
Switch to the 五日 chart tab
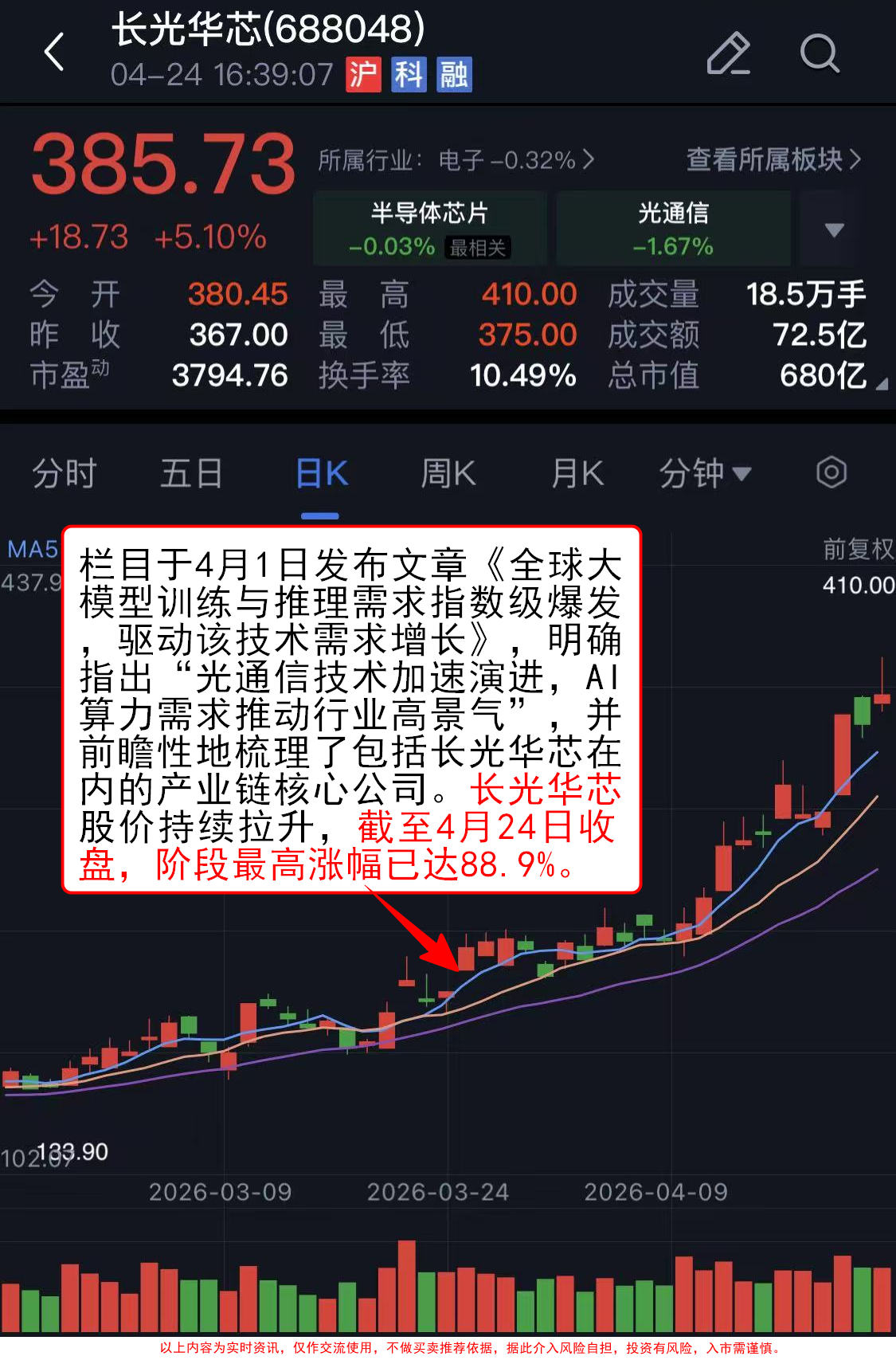click(x=191, y=474)
